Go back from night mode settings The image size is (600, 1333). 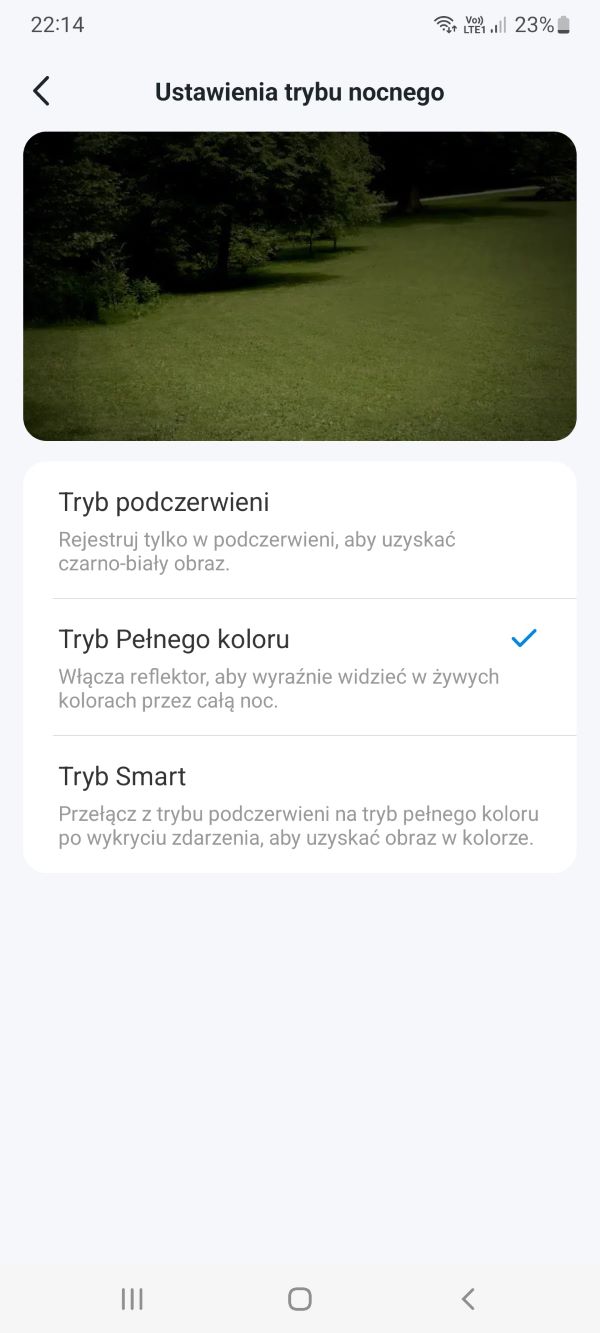41,91
